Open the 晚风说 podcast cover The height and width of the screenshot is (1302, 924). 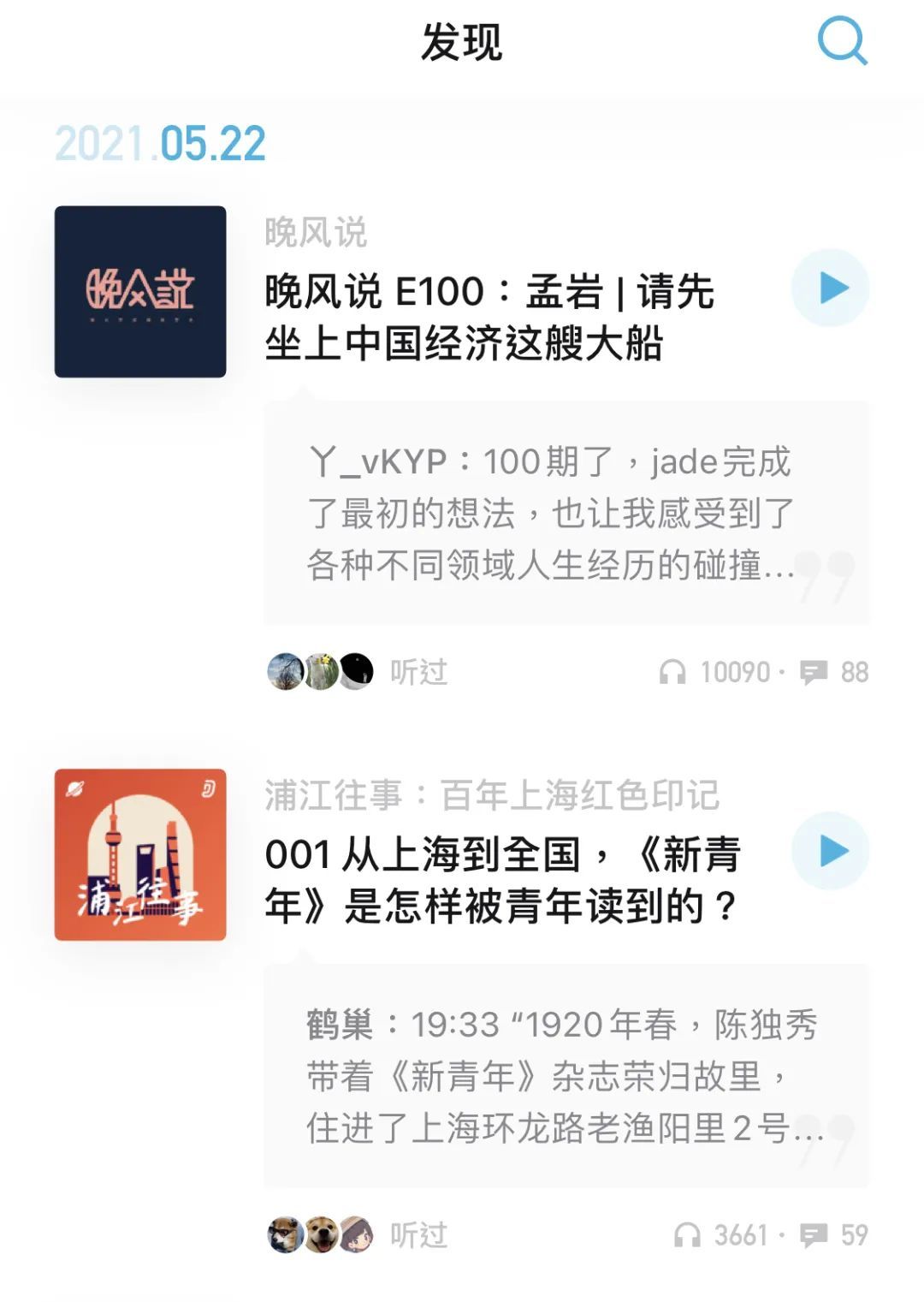[x=140, y=292]
